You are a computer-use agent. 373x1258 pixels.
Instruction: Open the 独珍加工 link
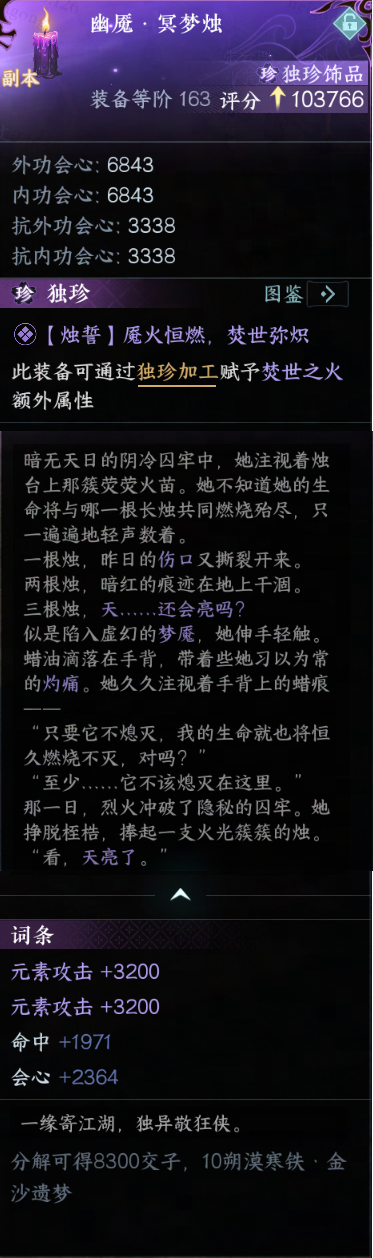click(177, 372)
